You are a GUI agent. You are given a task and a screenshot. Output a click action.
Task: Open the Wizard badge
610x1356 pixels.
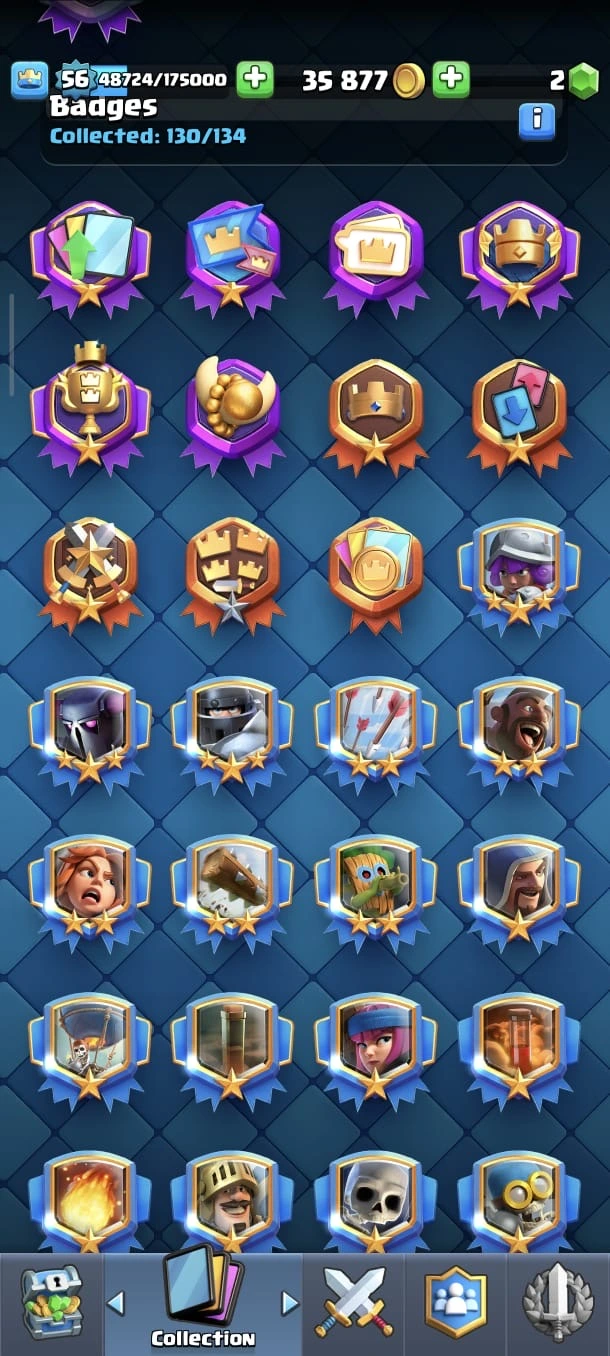(518, 882)
